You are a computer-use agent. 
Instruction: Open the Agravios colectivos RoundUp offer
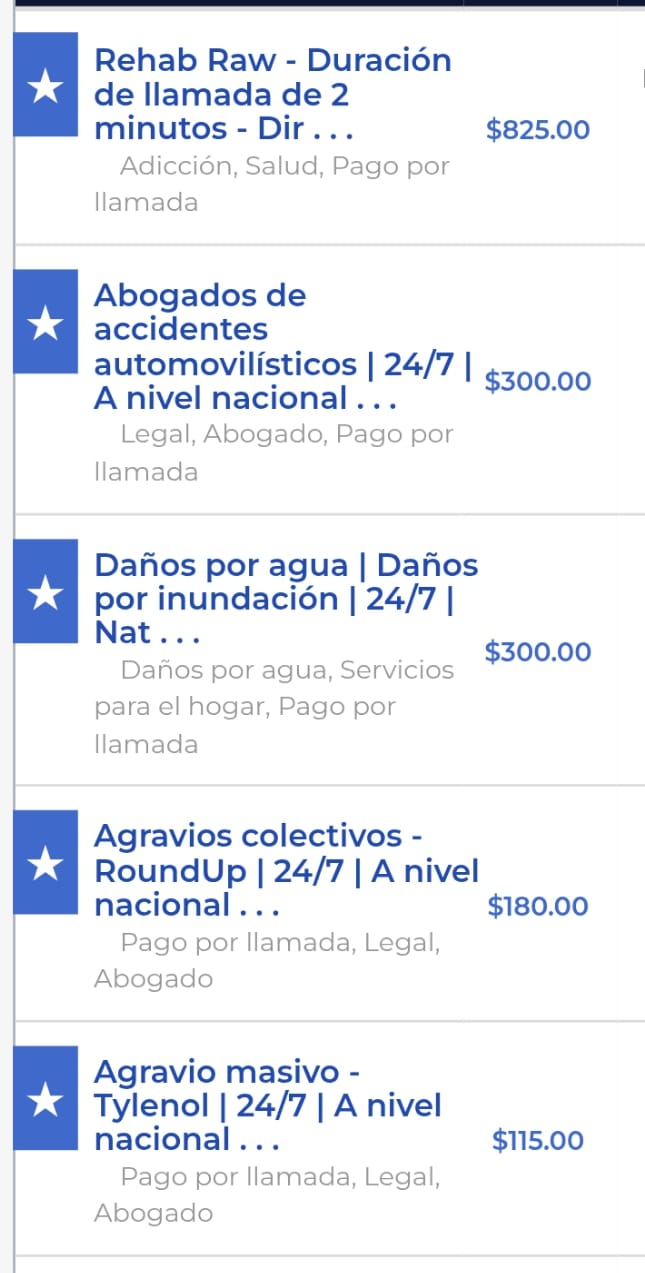(286, 871)
